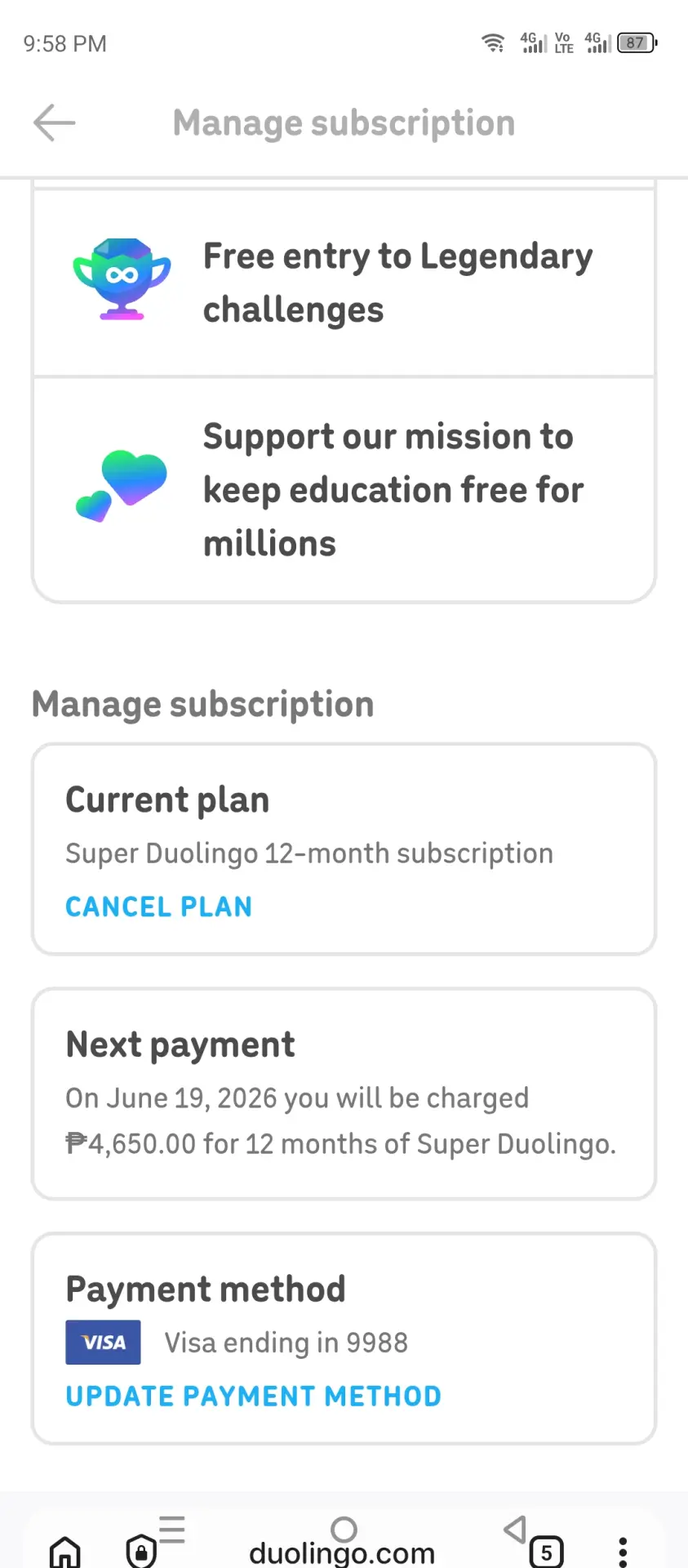Go back from Manage subscription

click(54, 123)
